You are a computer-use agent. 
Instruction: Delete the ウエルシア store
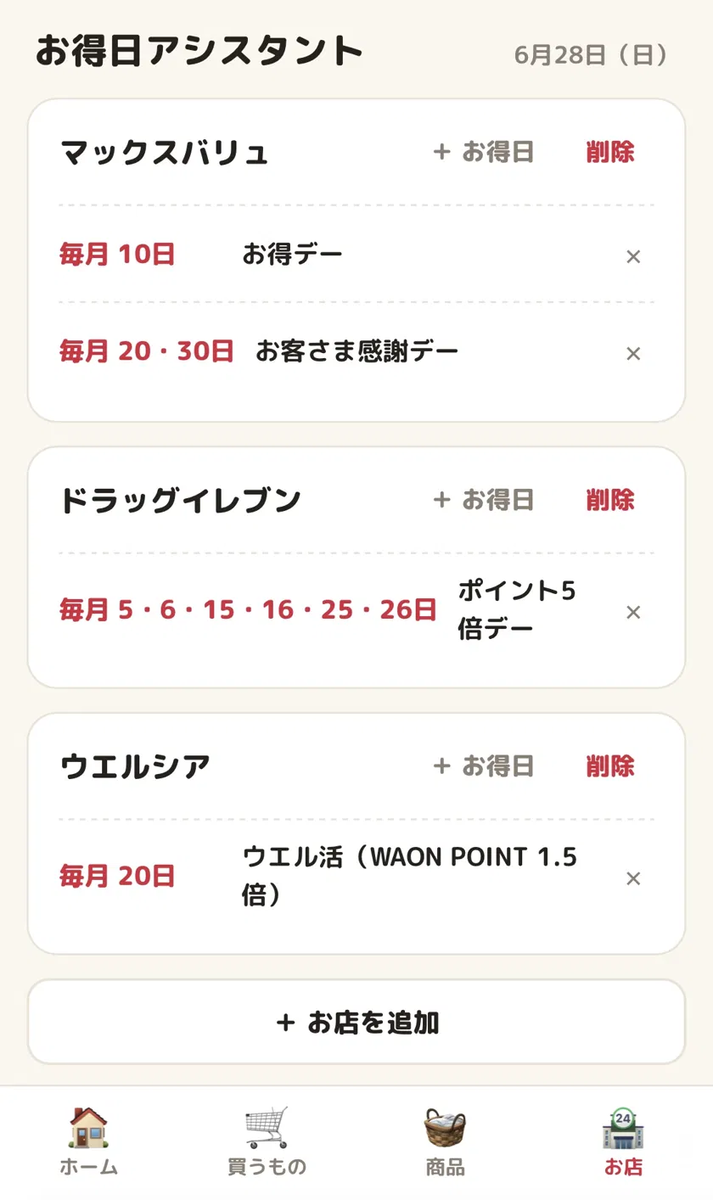pos(610,766)
